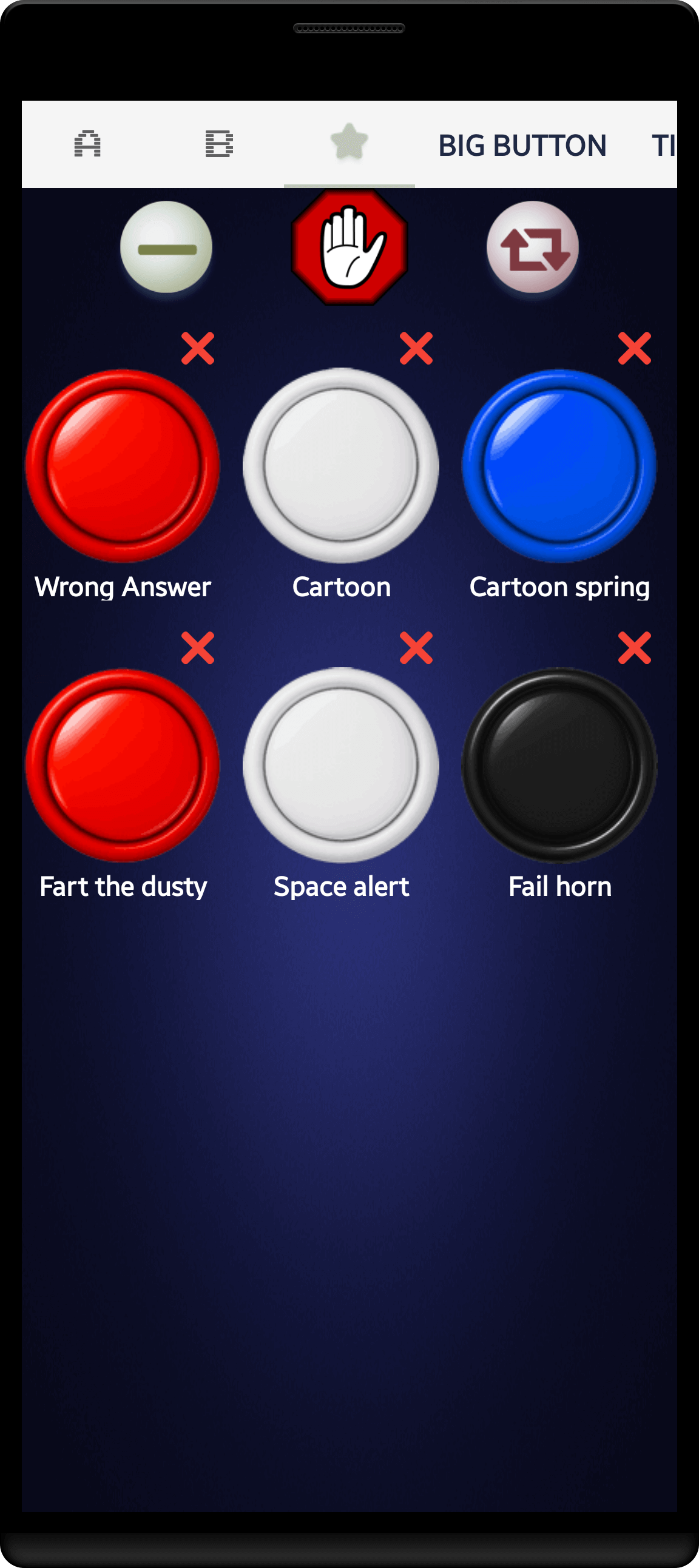Image resolution: width=699 pixels, height=1568 pixels.
Task: Play the Fart the dusty sound
Action: pos(123,765)
